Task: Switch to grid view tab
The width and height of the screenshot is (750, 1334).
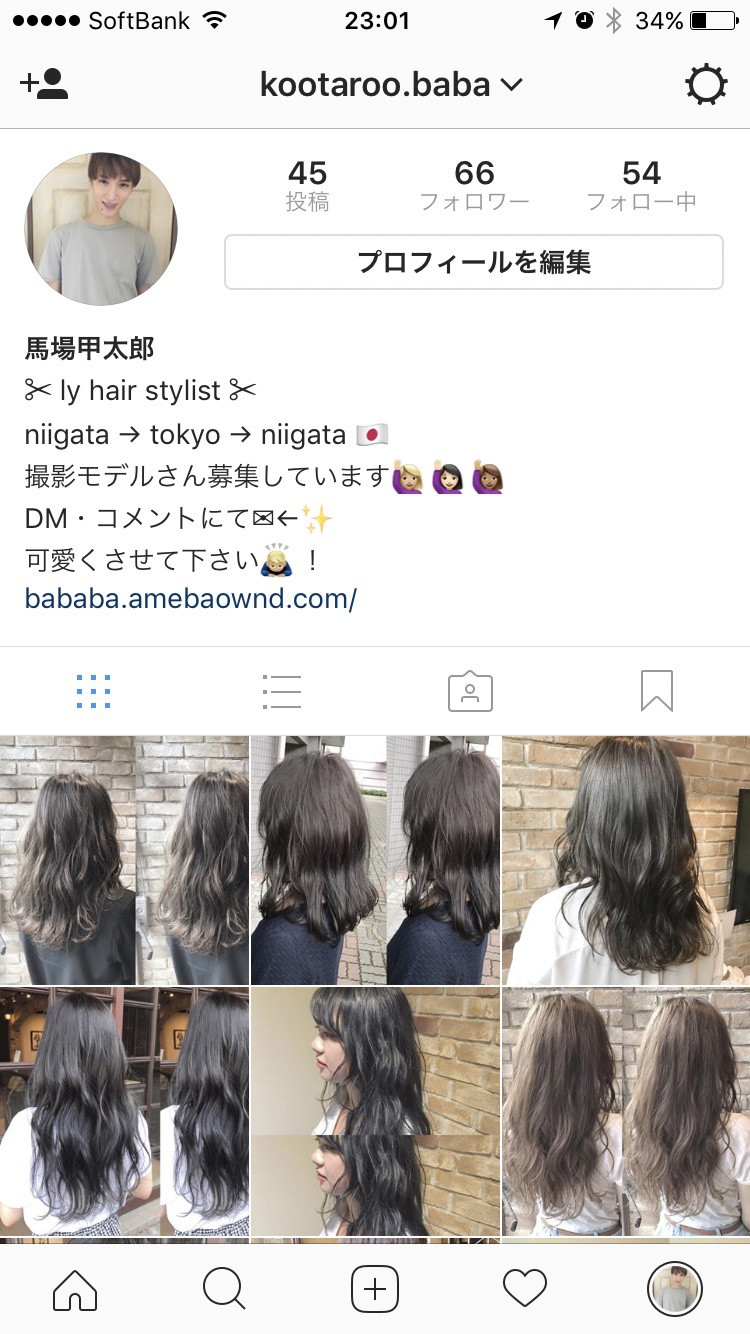Action: coord(93,691)
